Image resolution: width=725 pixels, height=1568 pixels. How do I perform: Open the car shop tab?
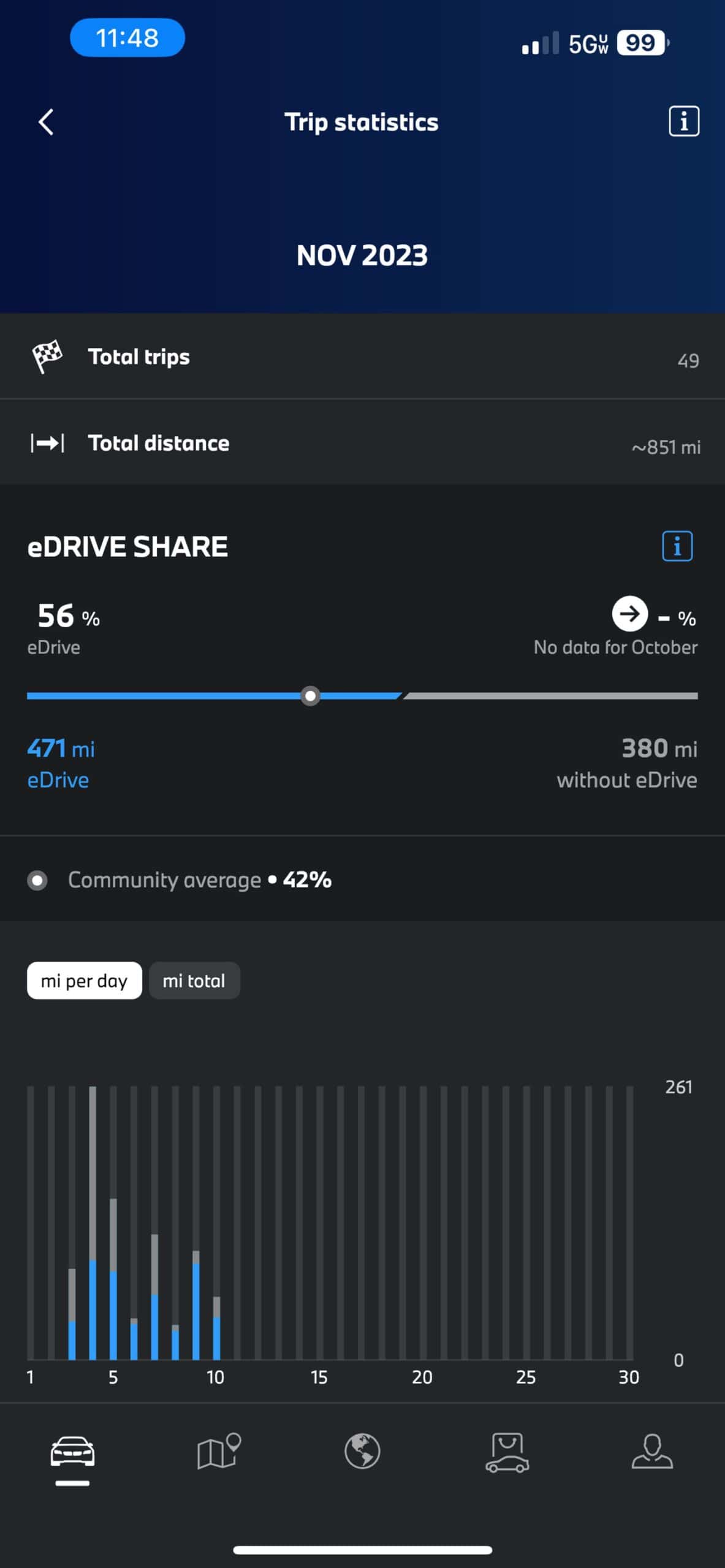507,1452
